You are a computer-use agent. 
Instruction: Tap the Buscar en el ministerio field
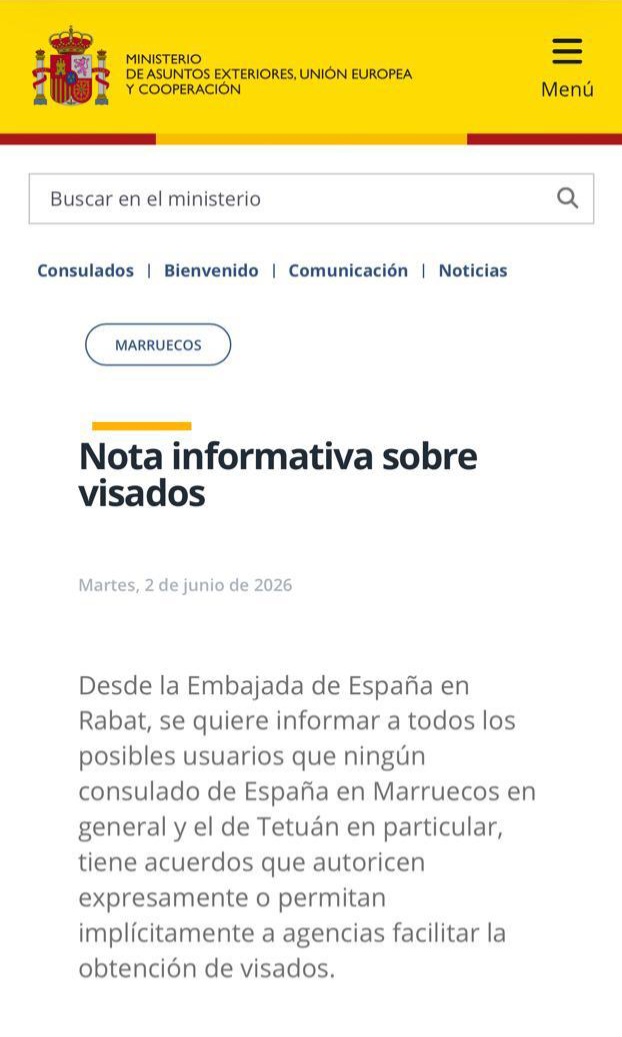pyautogui.click(x=311, y=198)
